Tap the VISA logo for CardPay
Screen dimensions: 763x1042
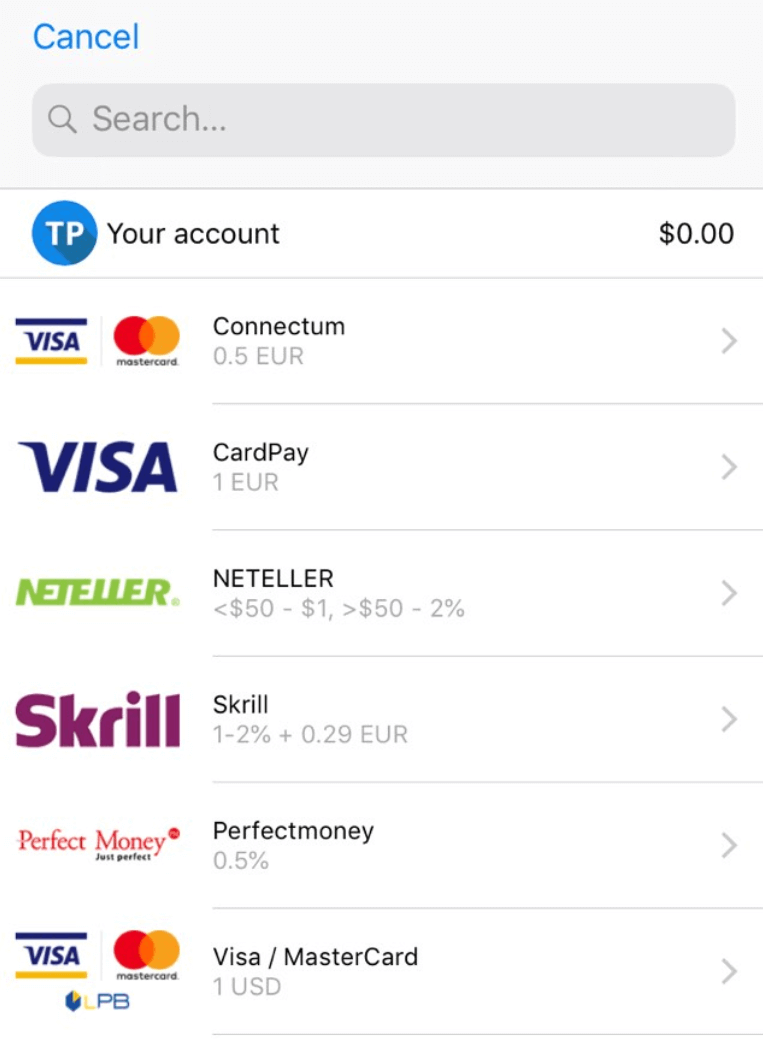pyautogui.click(x=96, y=466)
